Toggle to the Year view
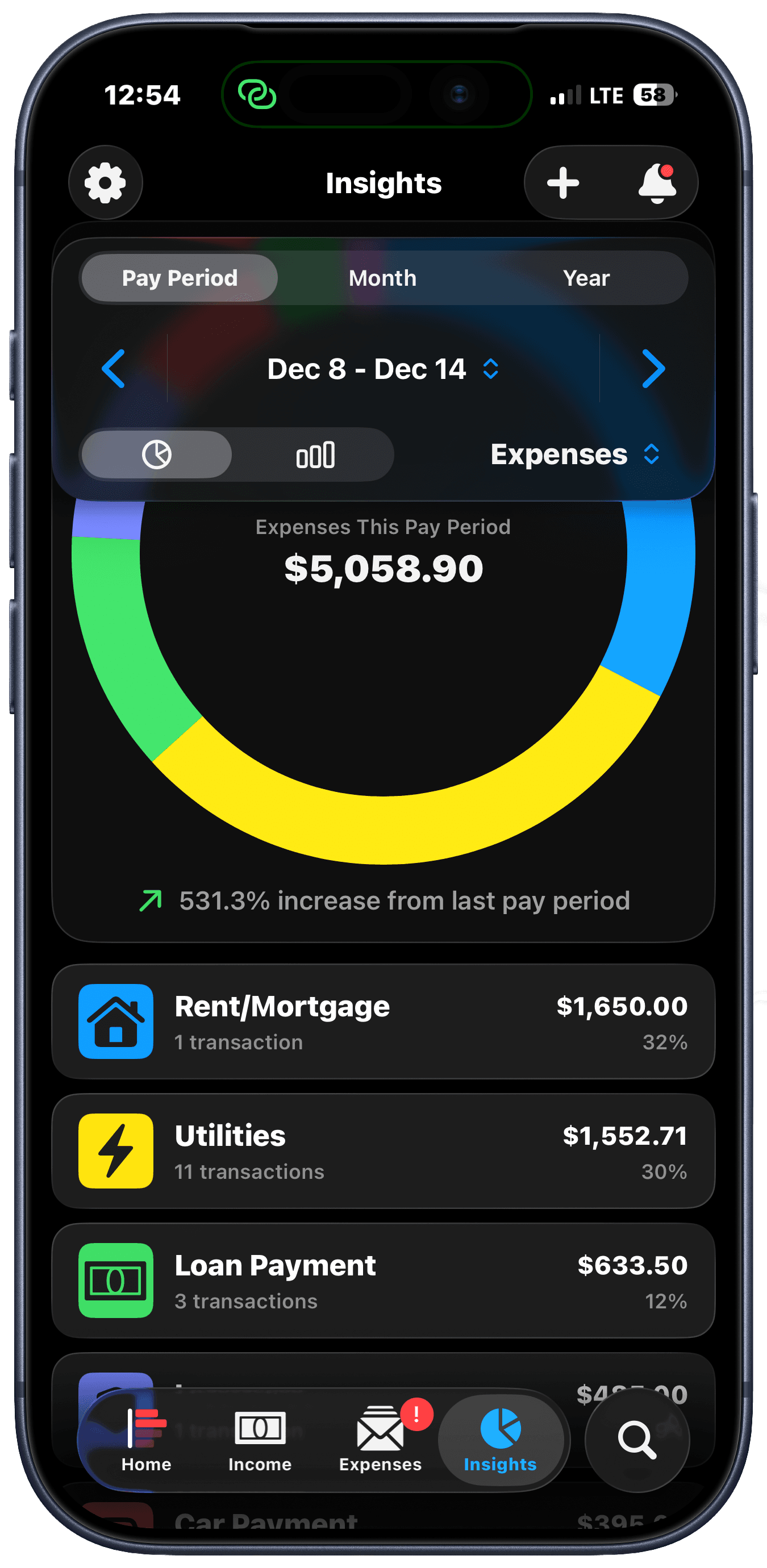Viewport: 767px width, 1568px height. click(x=586, y=278)
